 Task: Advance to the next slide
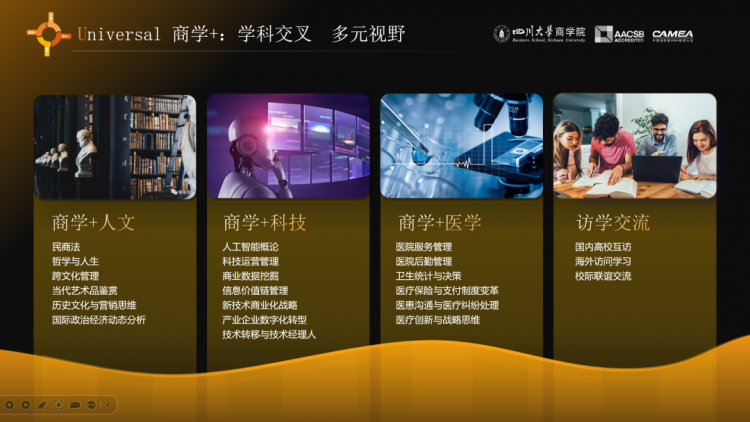click(x=26, y=405)
